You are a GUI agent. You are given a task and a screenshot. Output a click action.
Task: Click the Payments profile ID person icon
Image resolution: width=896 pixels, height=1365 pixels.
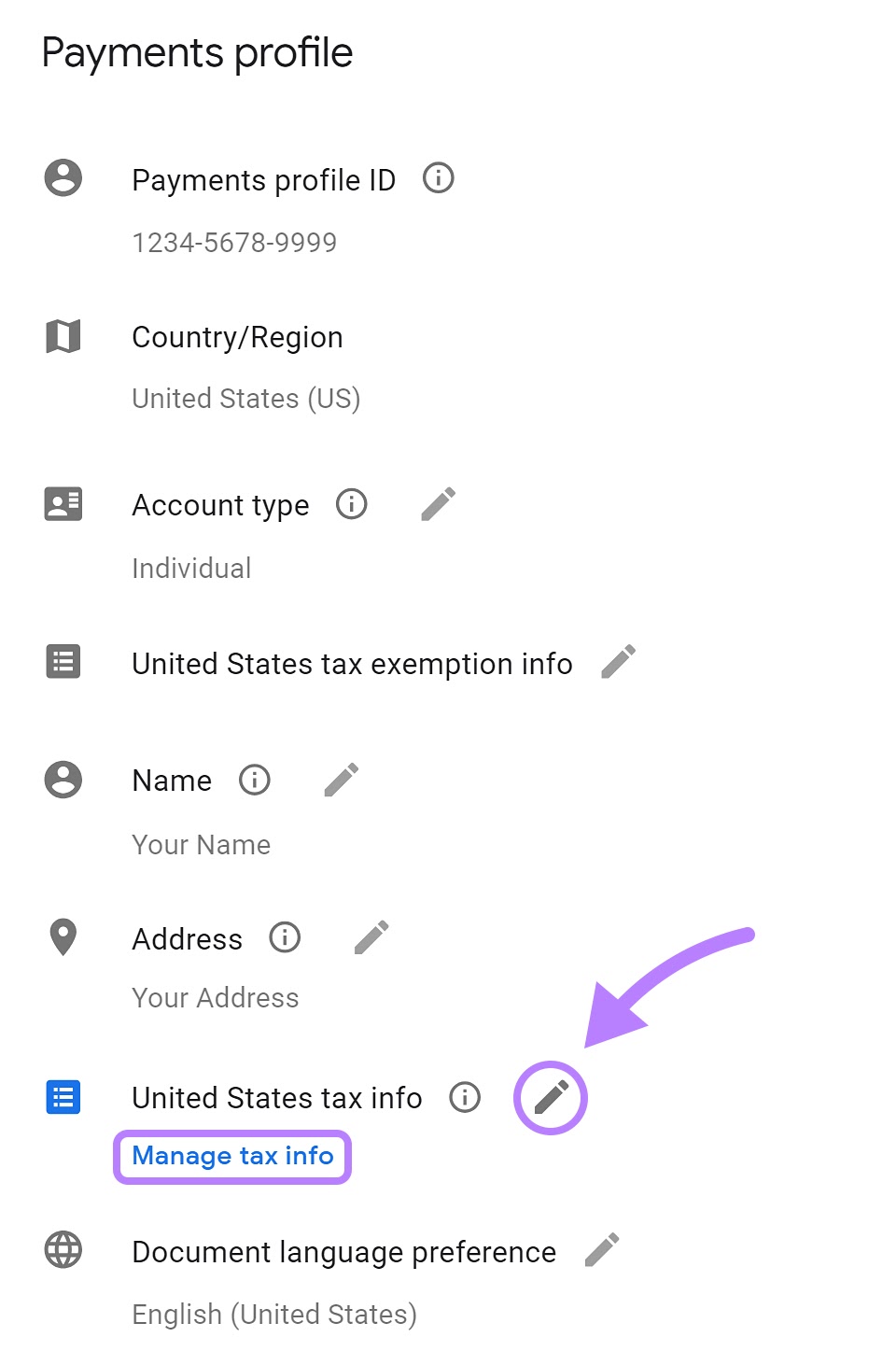click(x=62, y=179)
